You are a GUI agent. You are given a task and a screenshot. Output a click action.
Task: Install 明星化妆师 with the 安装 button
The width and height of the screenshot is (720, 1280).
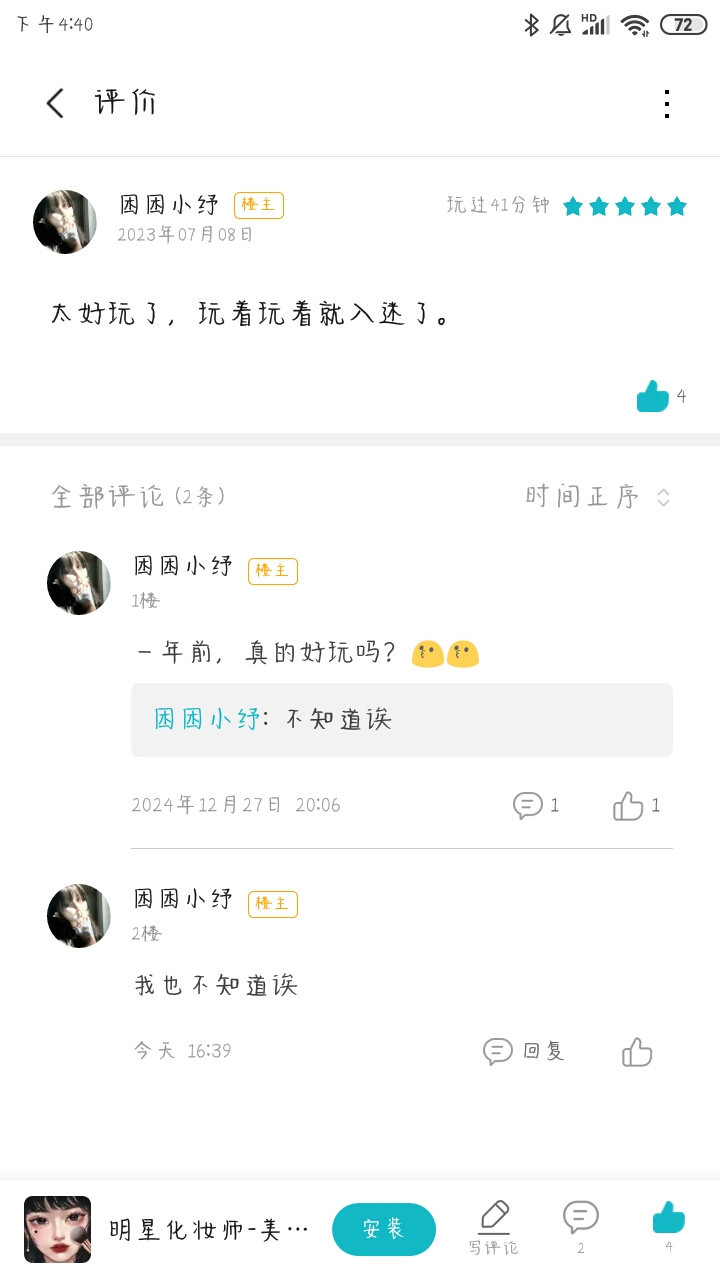(x=383, y=1229)
